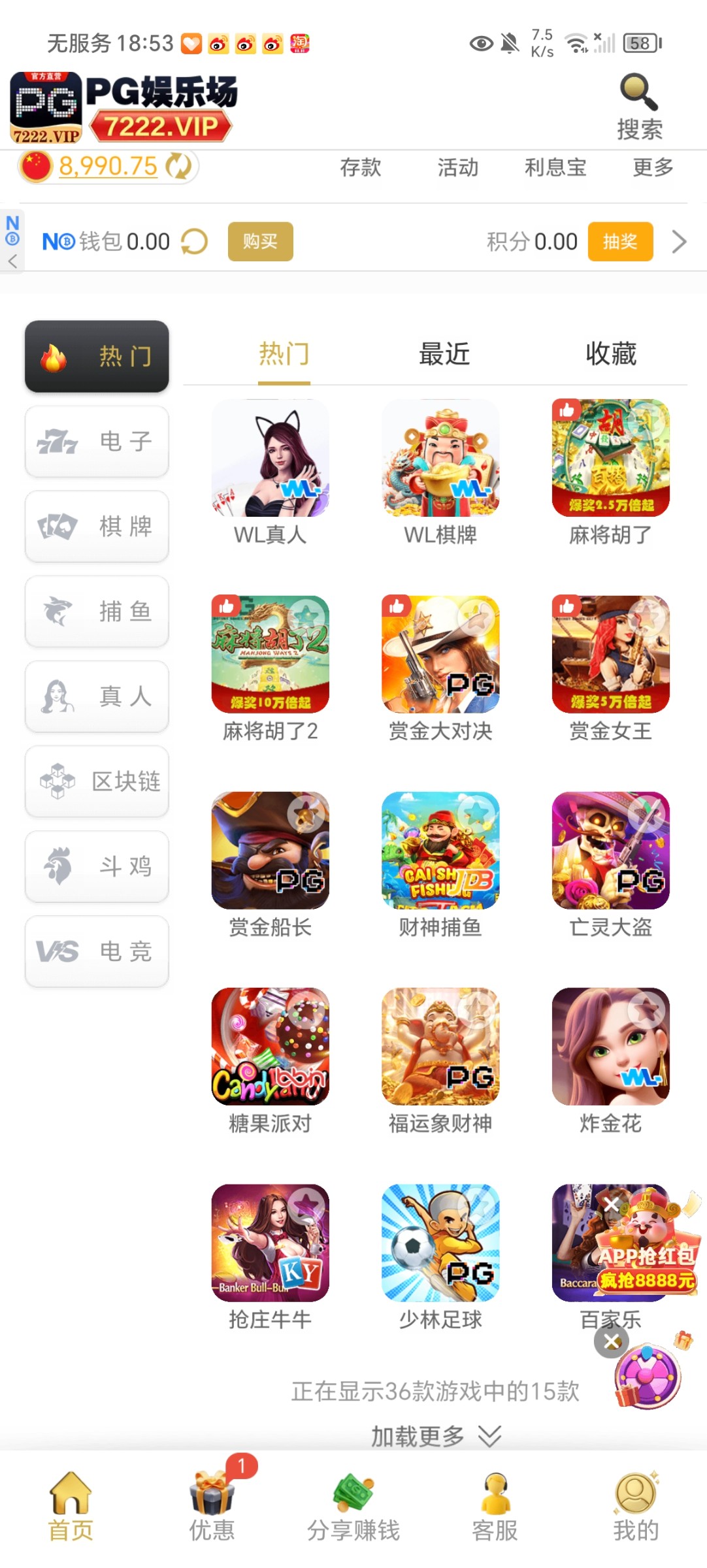Expand 加载更多 to load more games
This screenshot has width=707, height=1568.
click(x=435, y=1435)
